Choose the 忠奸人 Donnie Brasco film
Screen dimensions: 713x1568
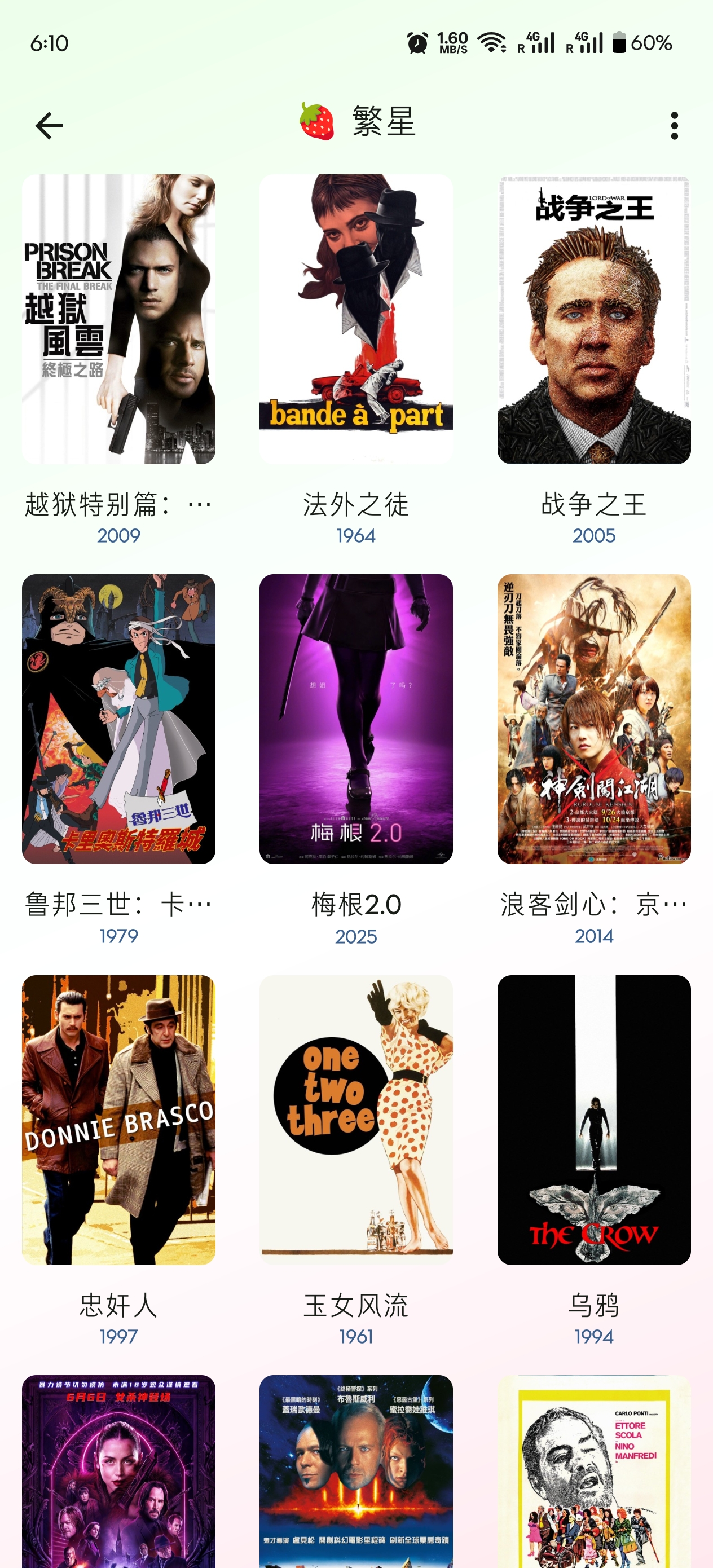(118, 1120)
